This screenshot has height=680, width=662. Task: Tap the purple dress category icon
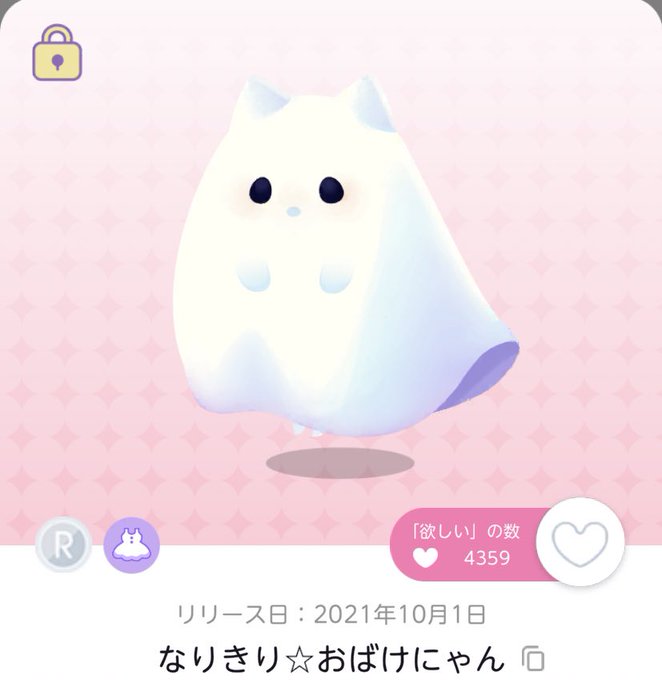(131, 545)
